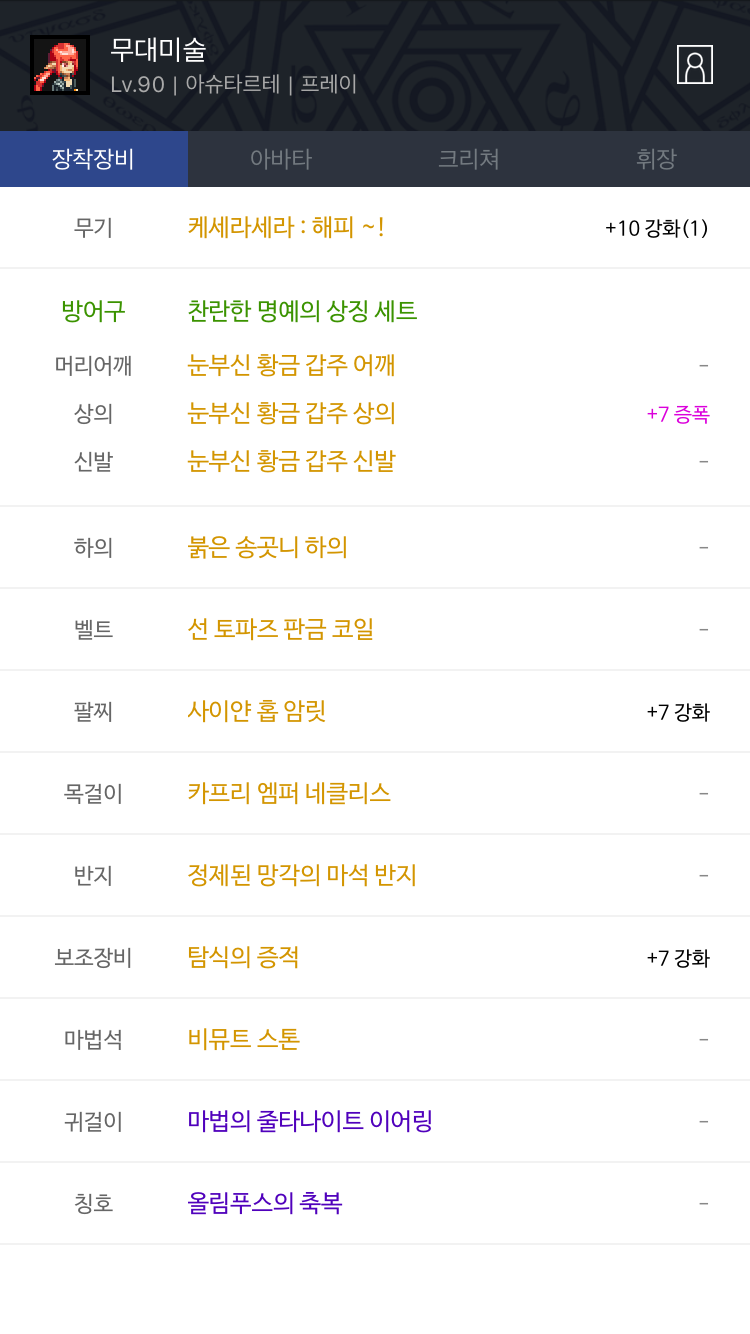Switch to the 아바타 tab

coord(281,159)
